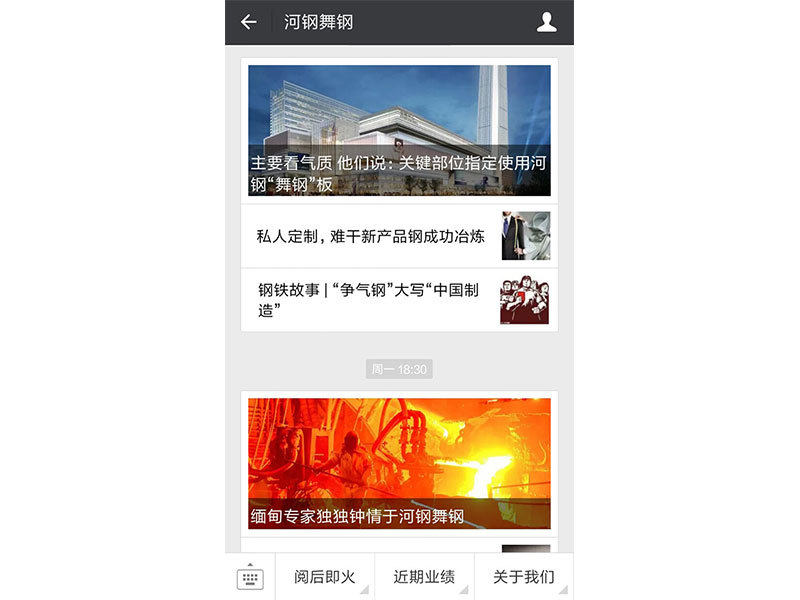Open article 主要看气质 他们说
Screen dimensions: 800x600
(399, 130)
